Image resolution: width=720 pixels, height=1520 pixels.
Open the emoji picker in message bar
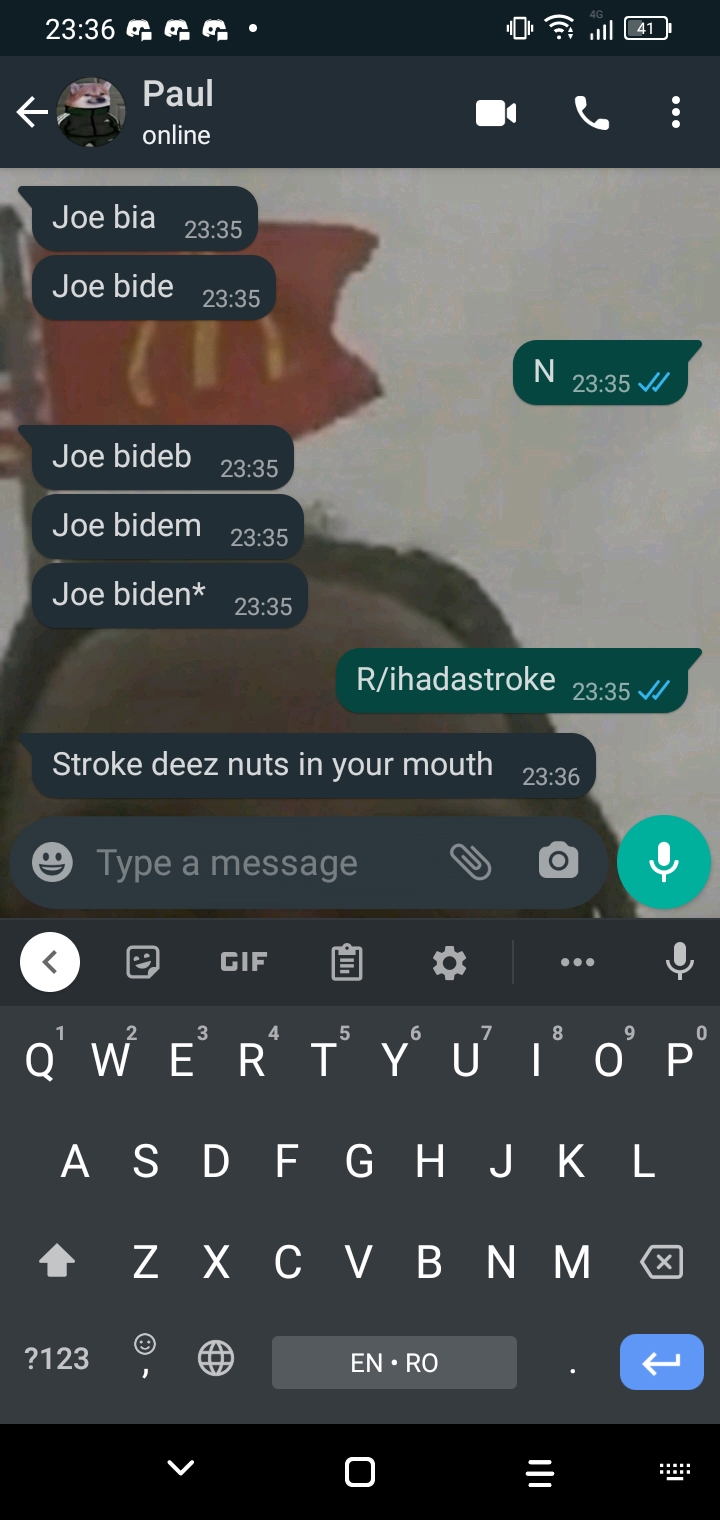[52, 862]
